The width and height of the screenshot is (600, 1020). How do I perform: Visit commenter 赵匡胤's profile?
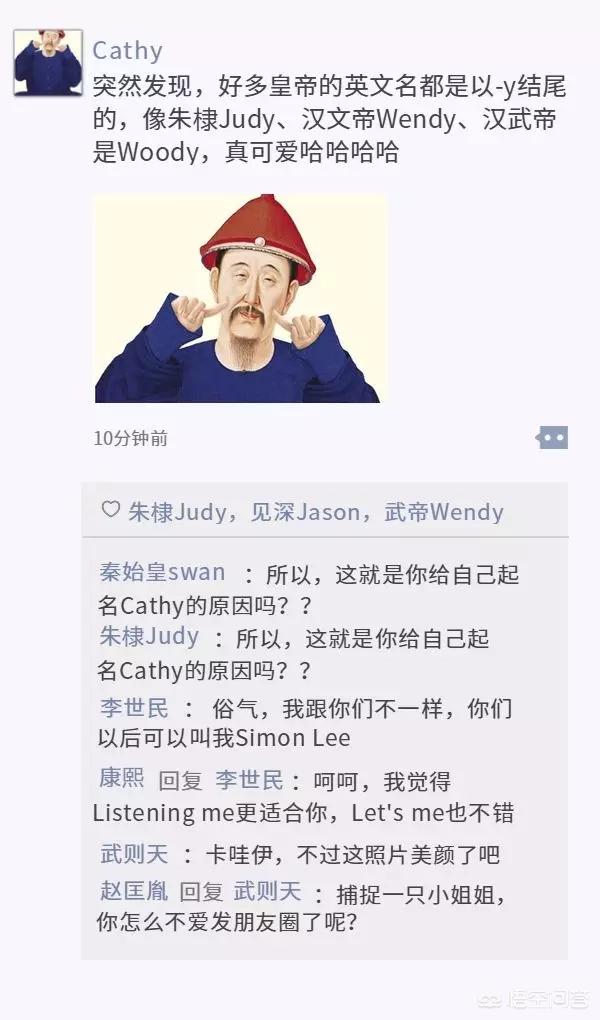point(135,890)
